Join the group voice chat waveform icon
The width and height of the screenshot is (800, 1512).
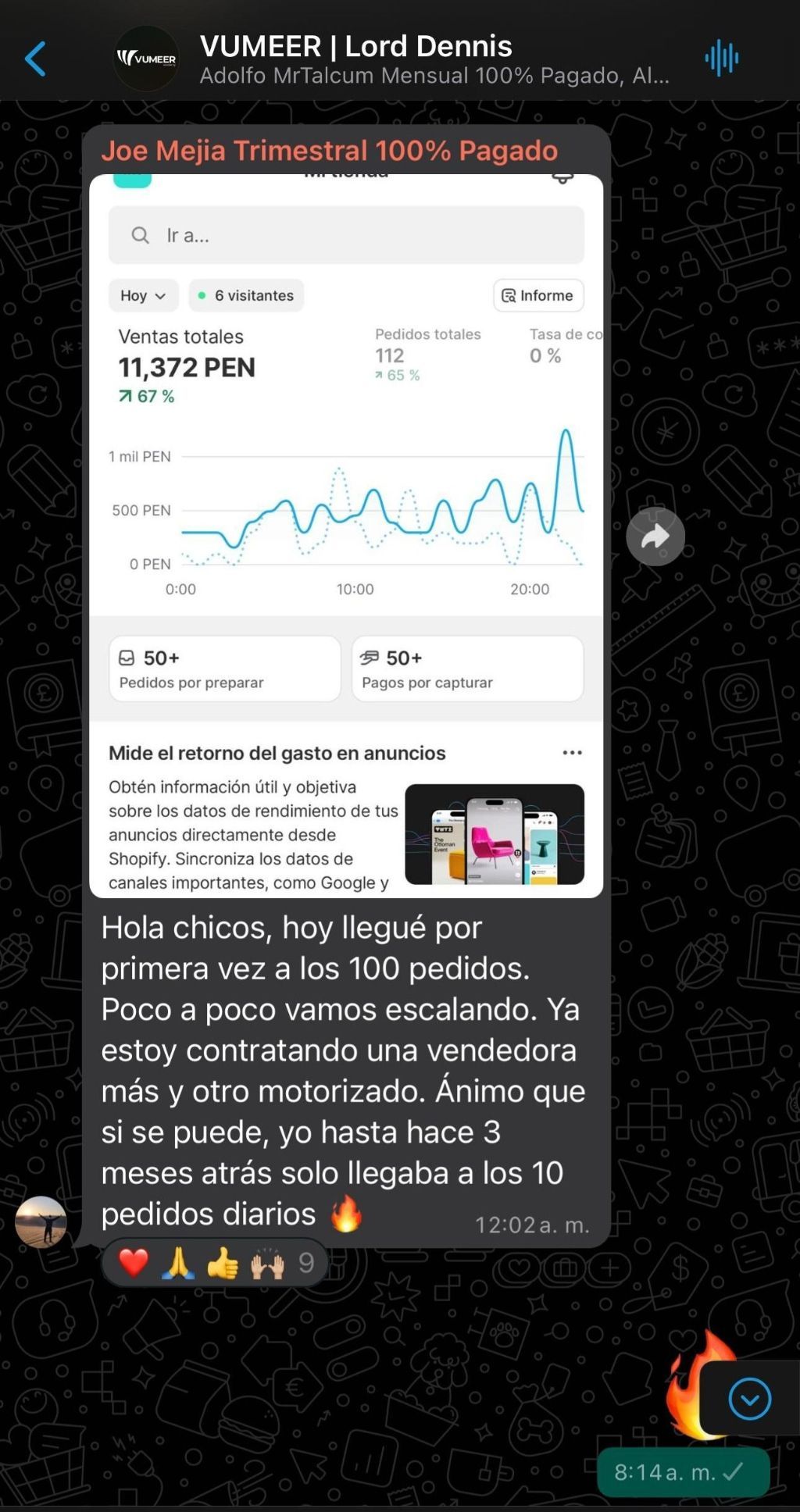click(x=721, y=59)
